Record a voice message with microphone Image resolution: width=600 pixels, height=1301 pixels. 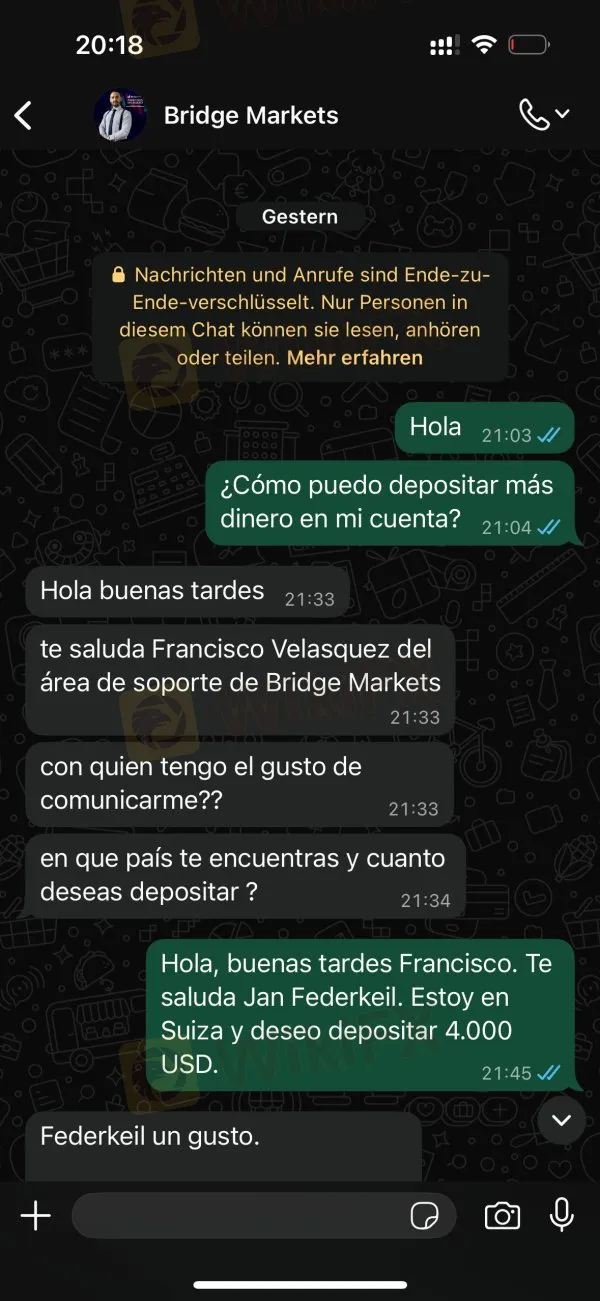coord(562,1215)
